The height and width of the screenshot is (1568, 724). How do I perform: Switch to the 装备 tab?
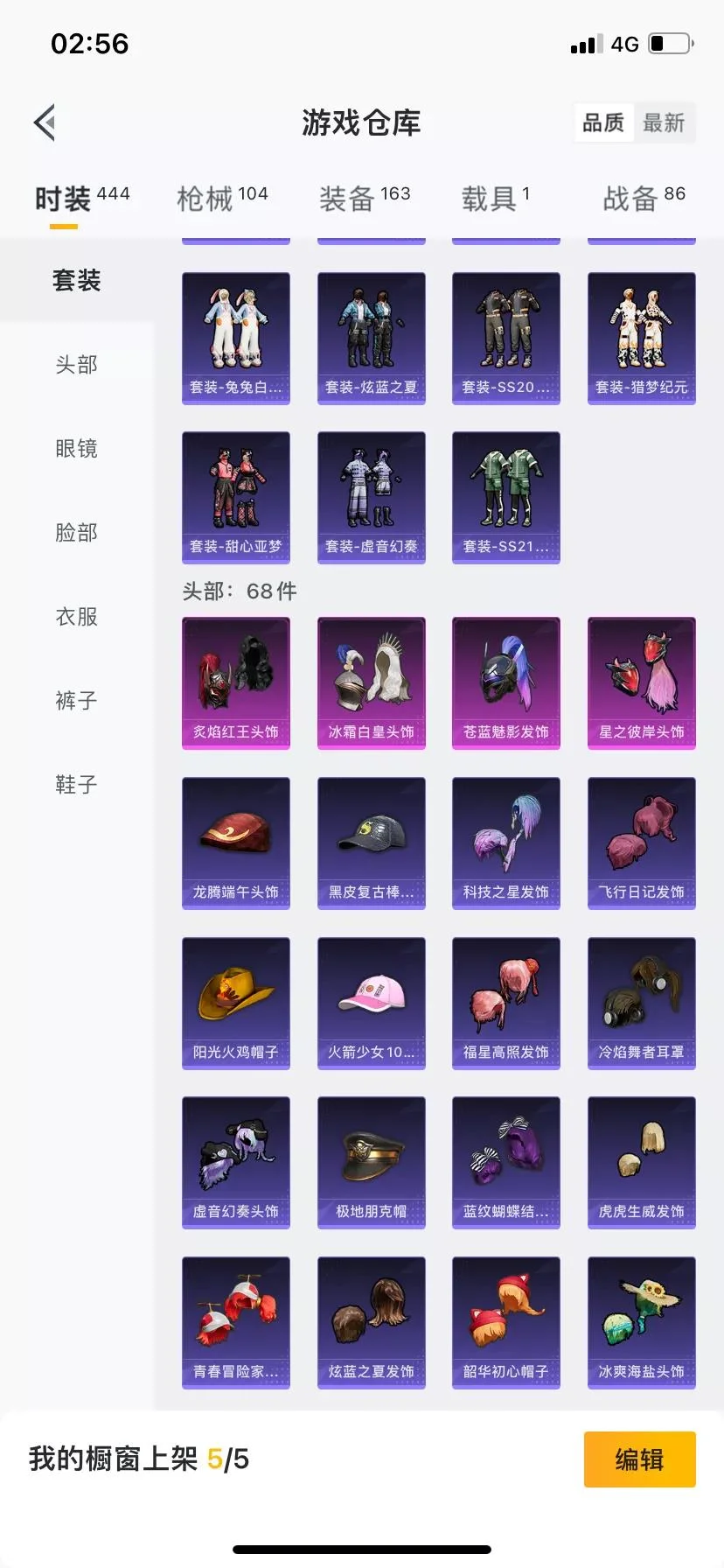365,199
